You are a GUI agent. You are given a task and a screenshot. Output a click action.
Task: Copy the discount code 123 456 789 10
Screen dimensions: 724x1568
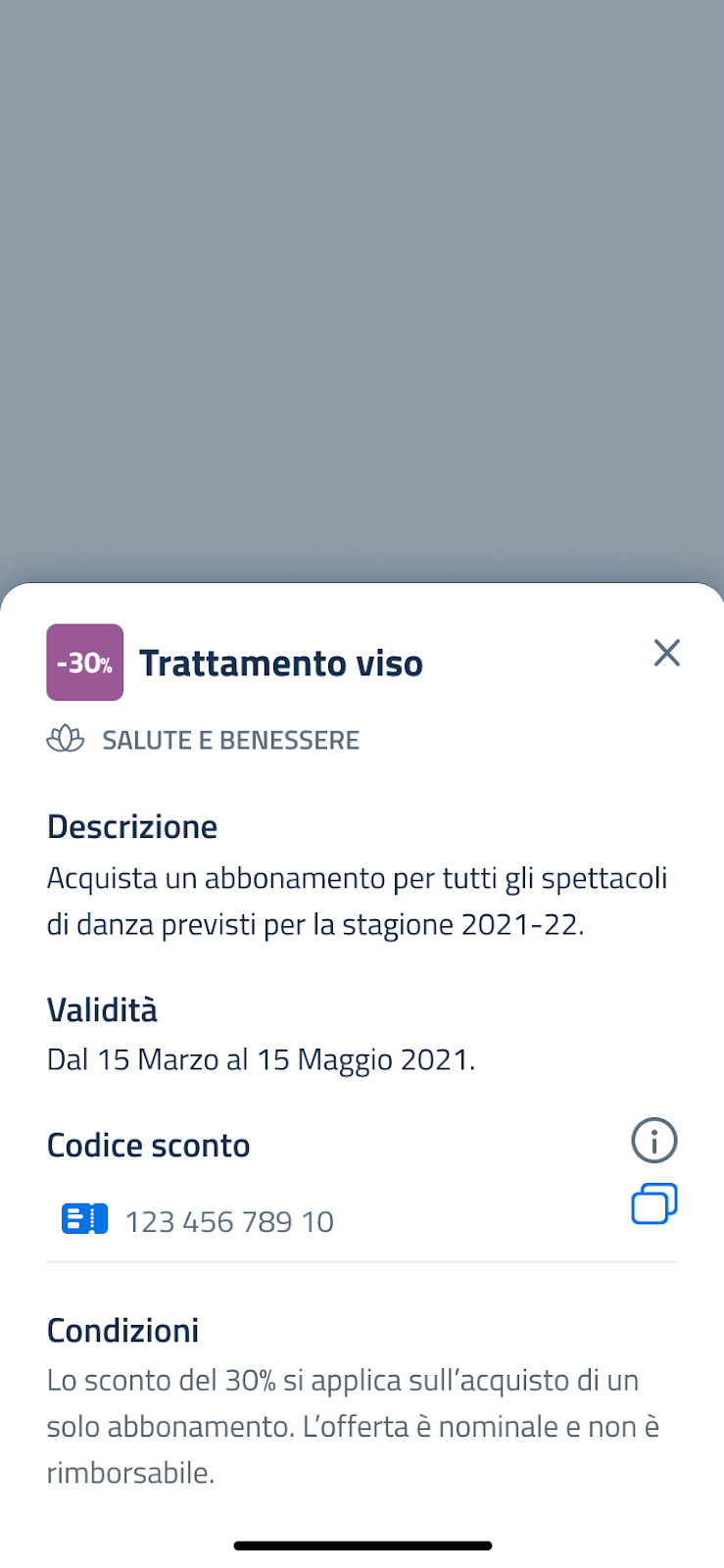(x=653, y=1204)
